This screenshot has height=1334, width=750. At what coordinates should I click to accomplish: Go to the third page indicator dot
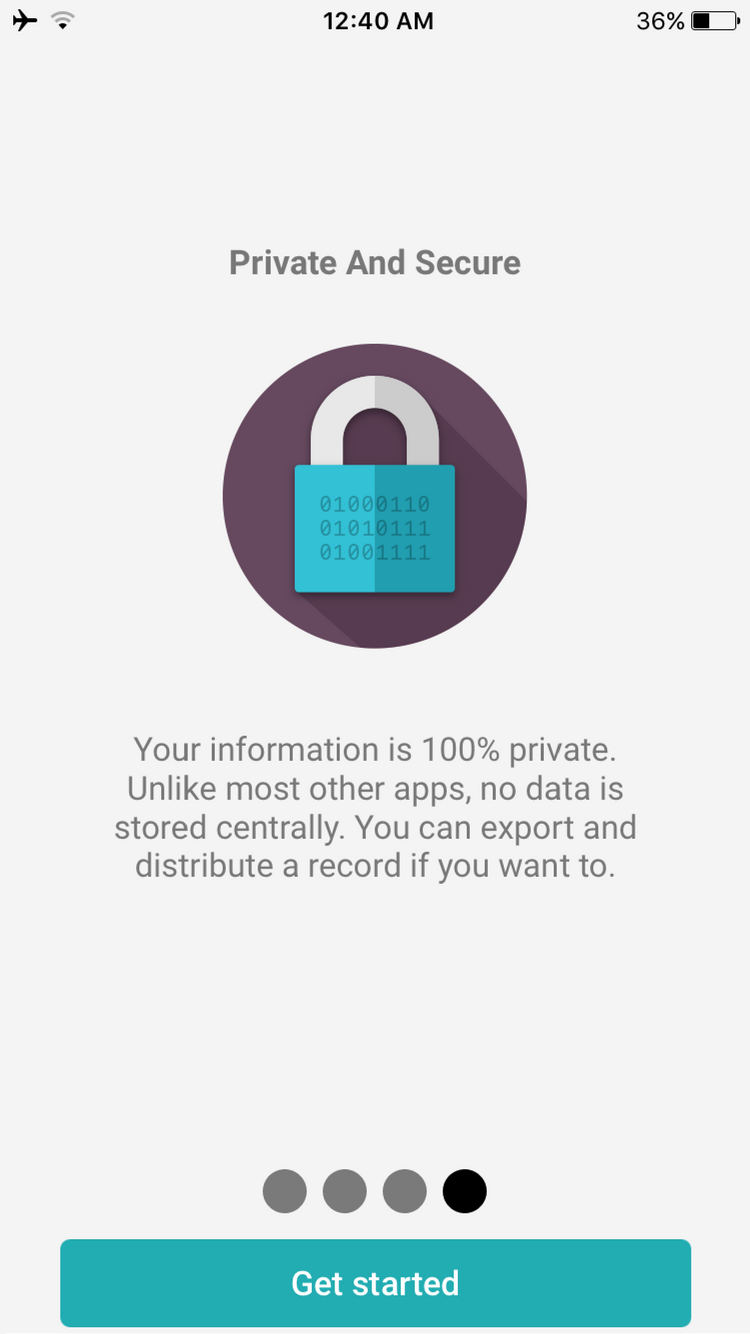click(405, 1191)
